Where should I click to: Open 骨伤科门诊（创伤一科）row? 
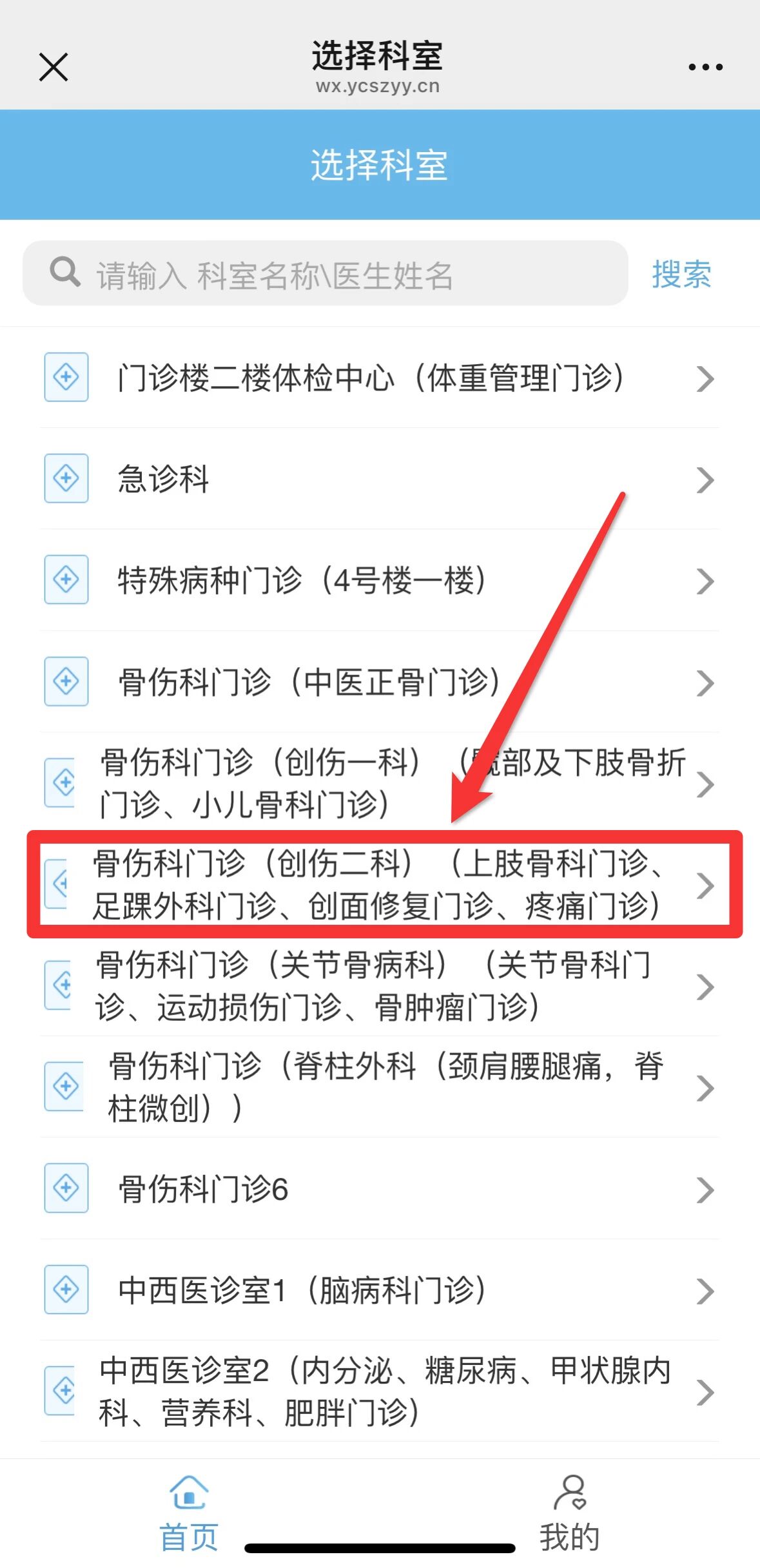(x=379, y=784)
